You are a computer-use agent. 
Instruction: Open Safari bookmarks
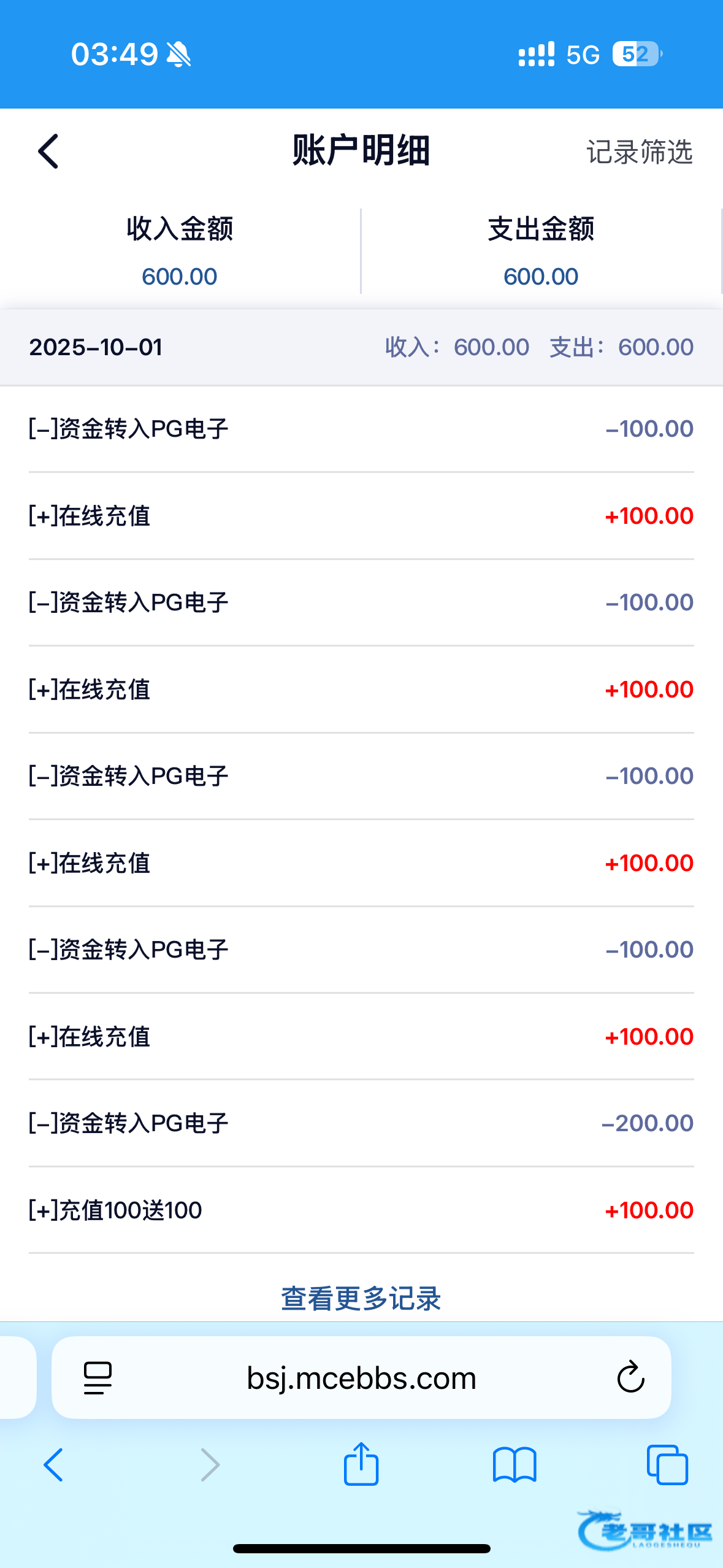(515, 1465)
